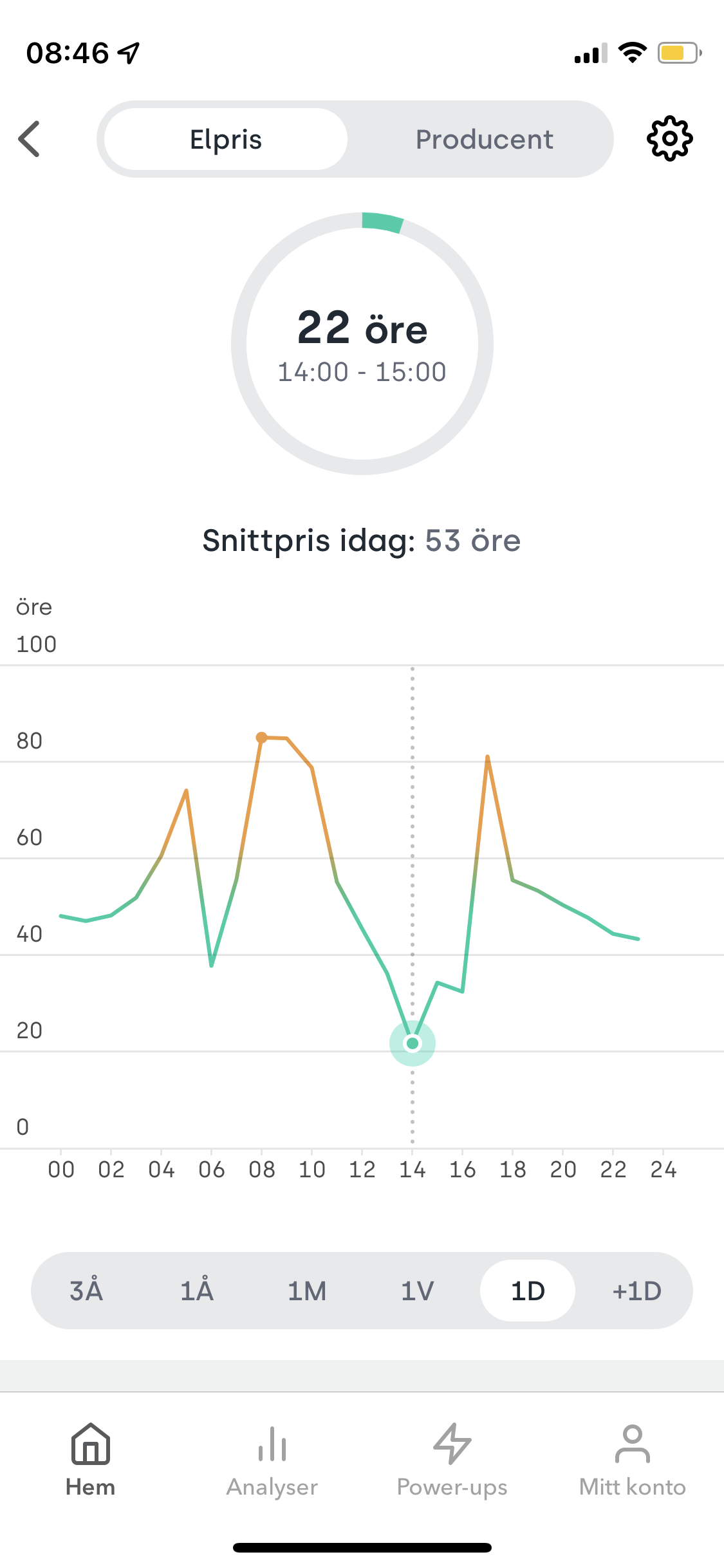Switch to the Analyser tab
Screen dimensions: 724x1568
[272, 1459]
